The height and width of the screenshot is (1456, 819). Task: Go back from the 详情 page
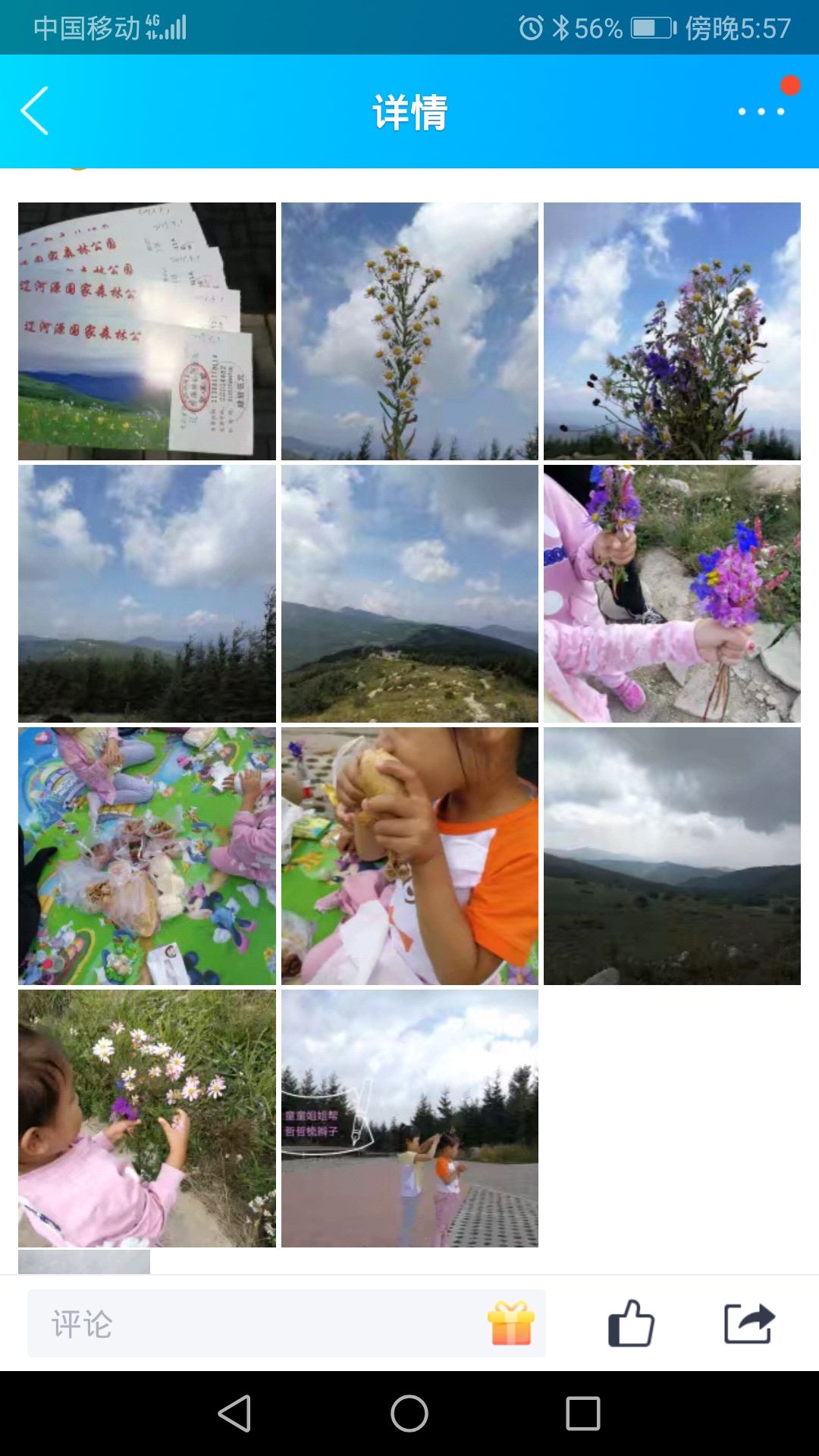coord(35,111)
